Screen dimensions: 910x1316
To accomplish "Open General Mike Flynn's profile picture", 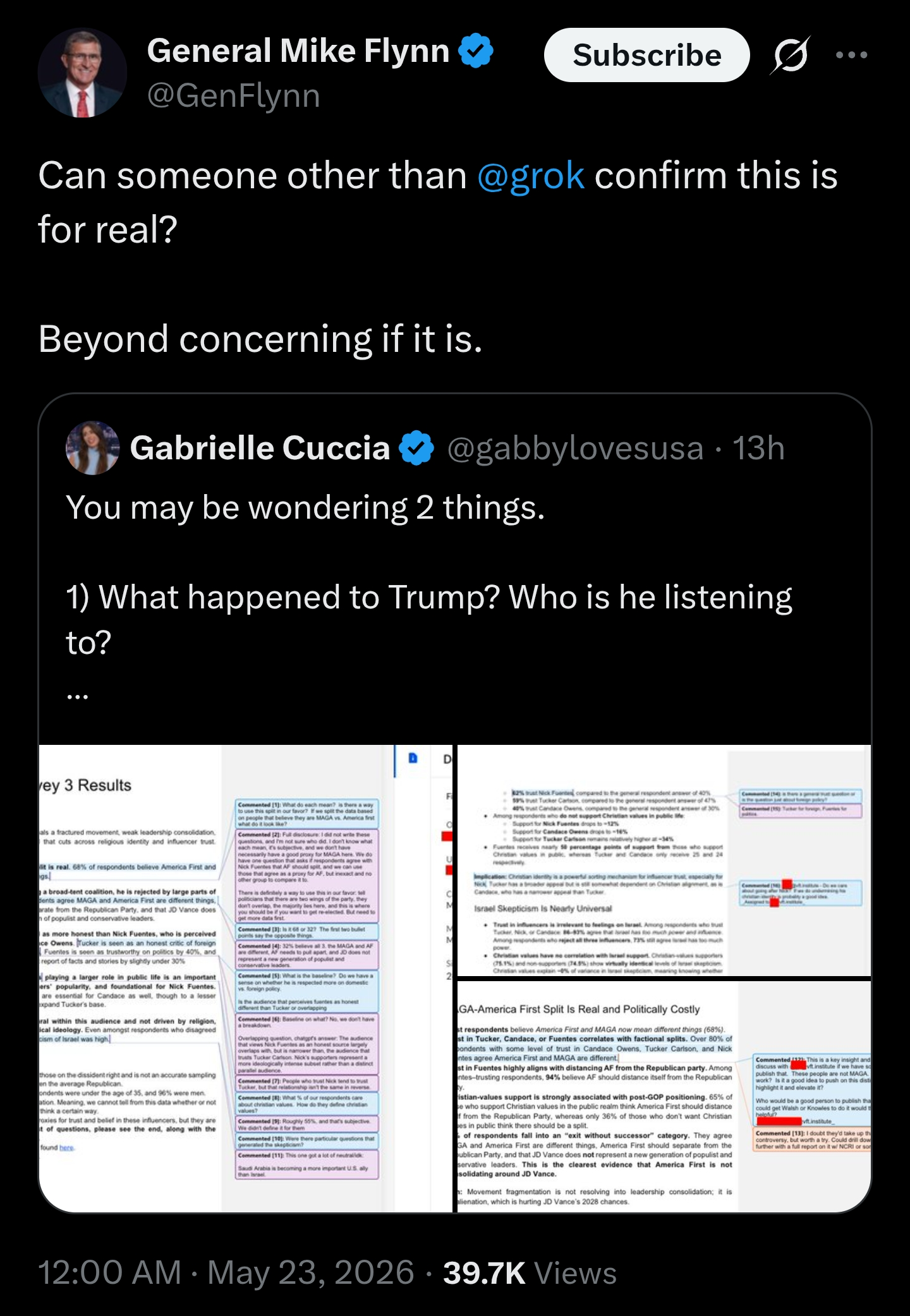I will click(82, 73).
